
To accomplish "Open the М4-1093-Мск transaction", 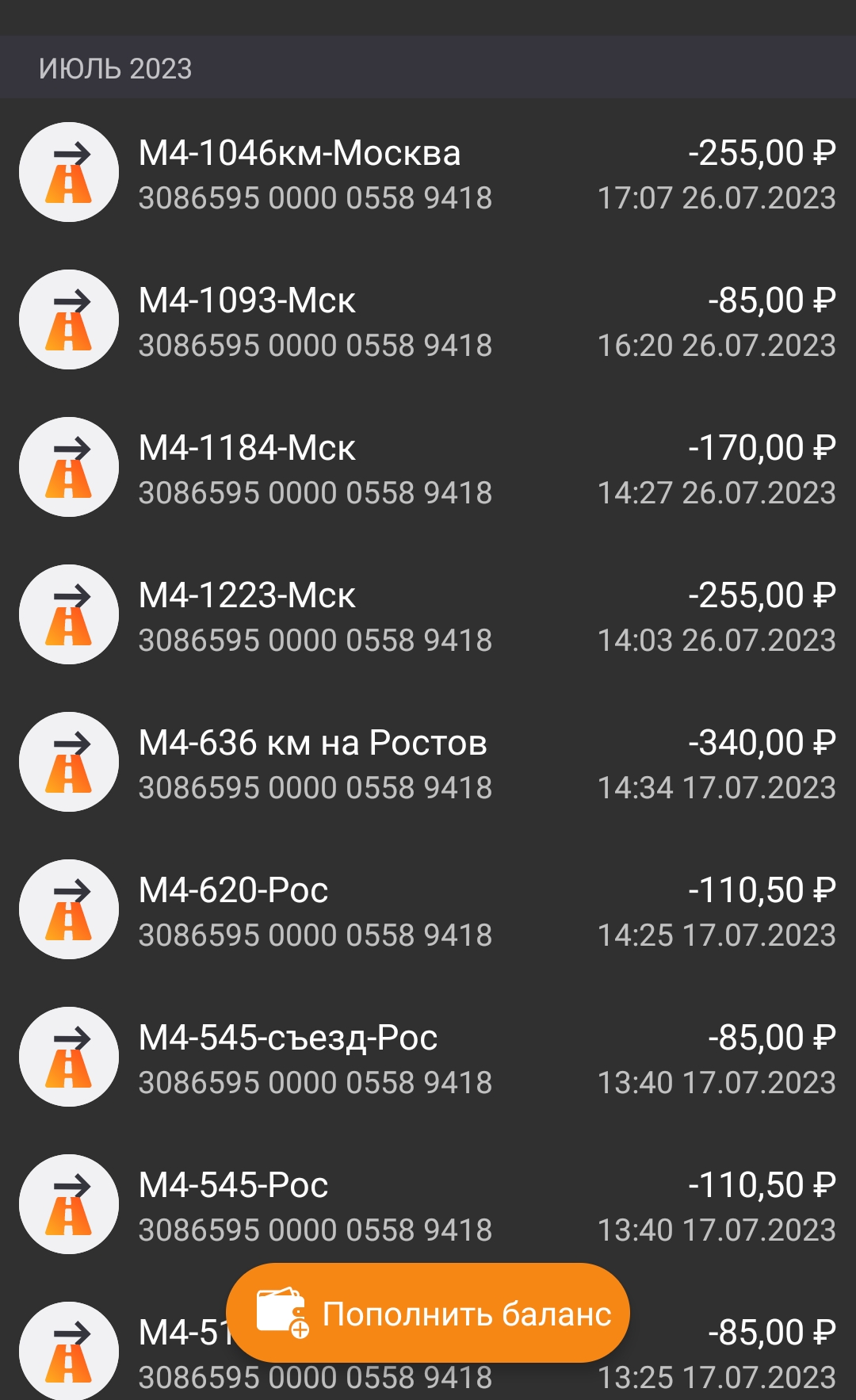I will 428,320.
